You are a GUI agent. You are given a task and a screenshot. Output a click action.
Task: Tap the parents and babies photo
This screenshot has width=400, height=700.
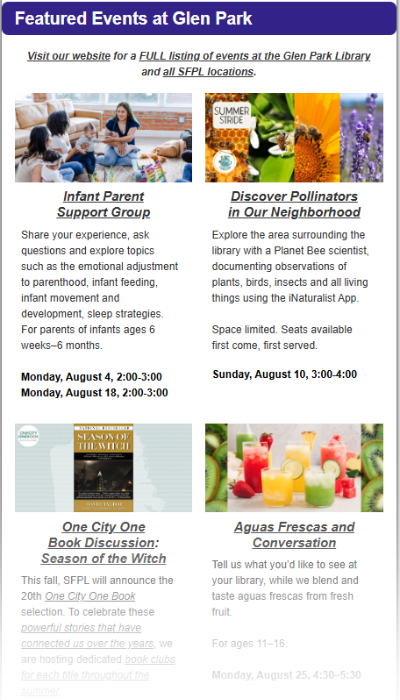pos(104,138)
